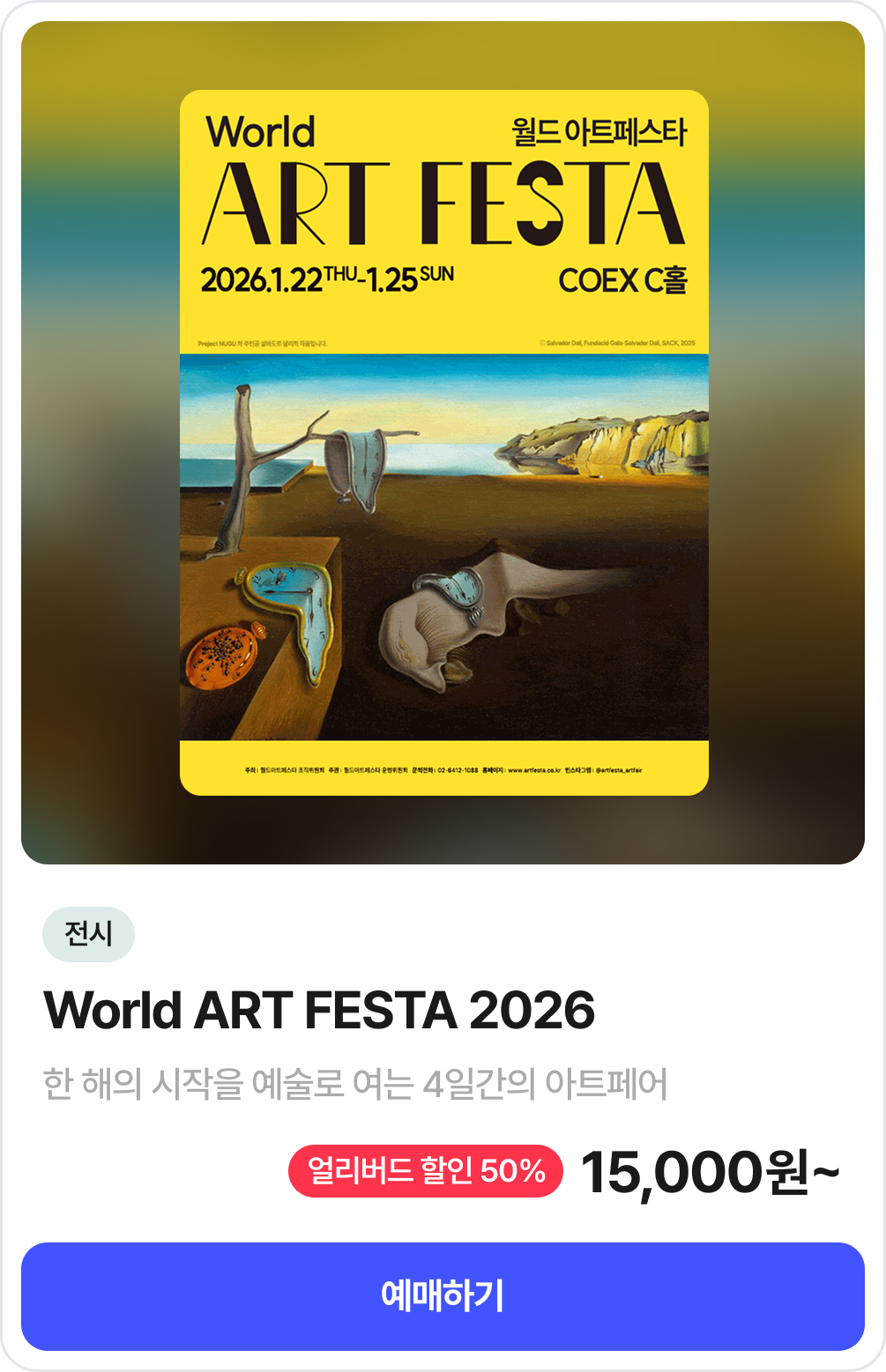The width and height of the screenshot is (886, 1372).
Task: Open the World ART FESTA poster tile
Action: tap(443, 442)
